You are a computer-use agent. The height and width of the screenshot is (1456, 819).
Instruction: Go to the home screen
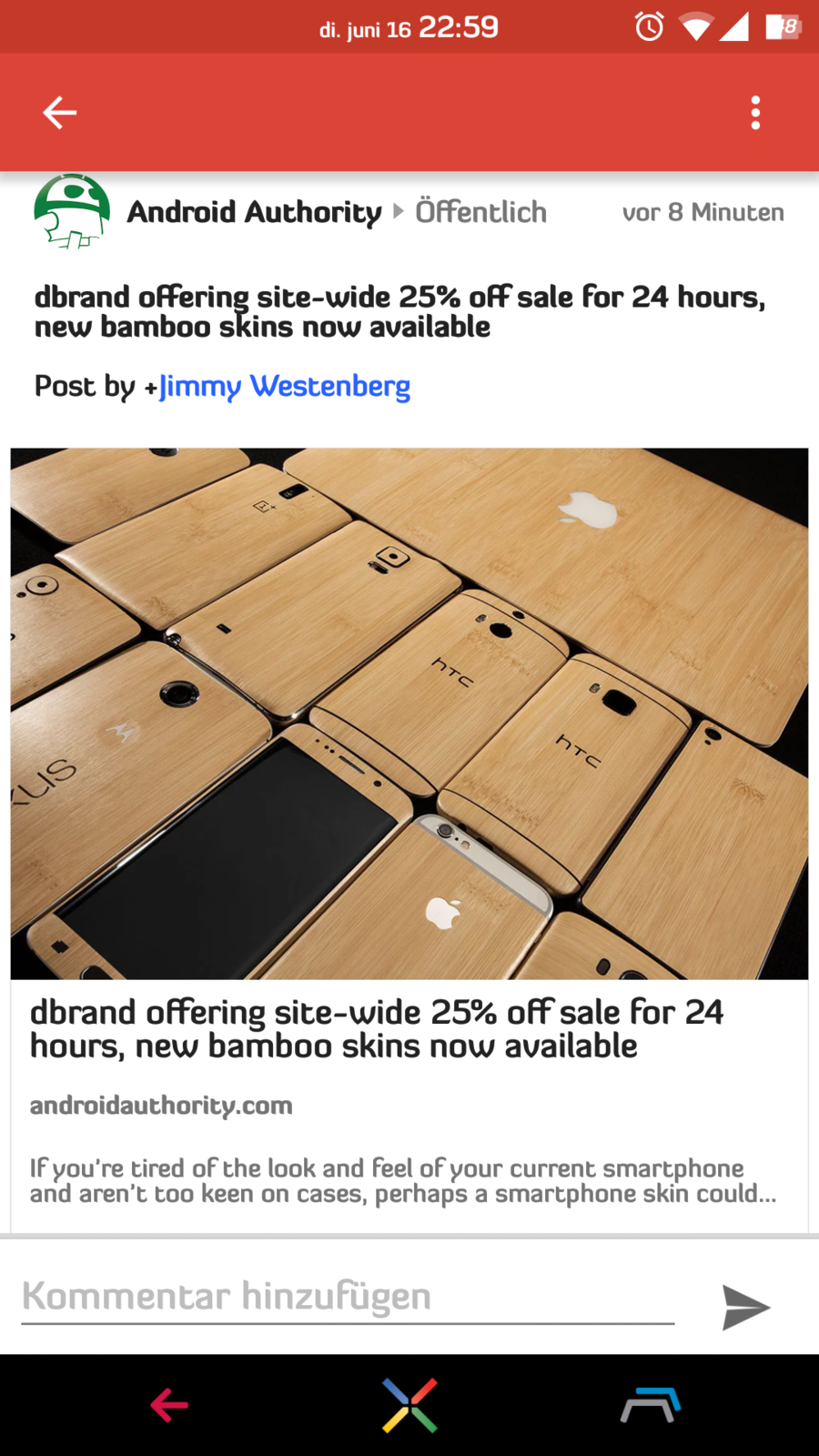[409, 1405]
